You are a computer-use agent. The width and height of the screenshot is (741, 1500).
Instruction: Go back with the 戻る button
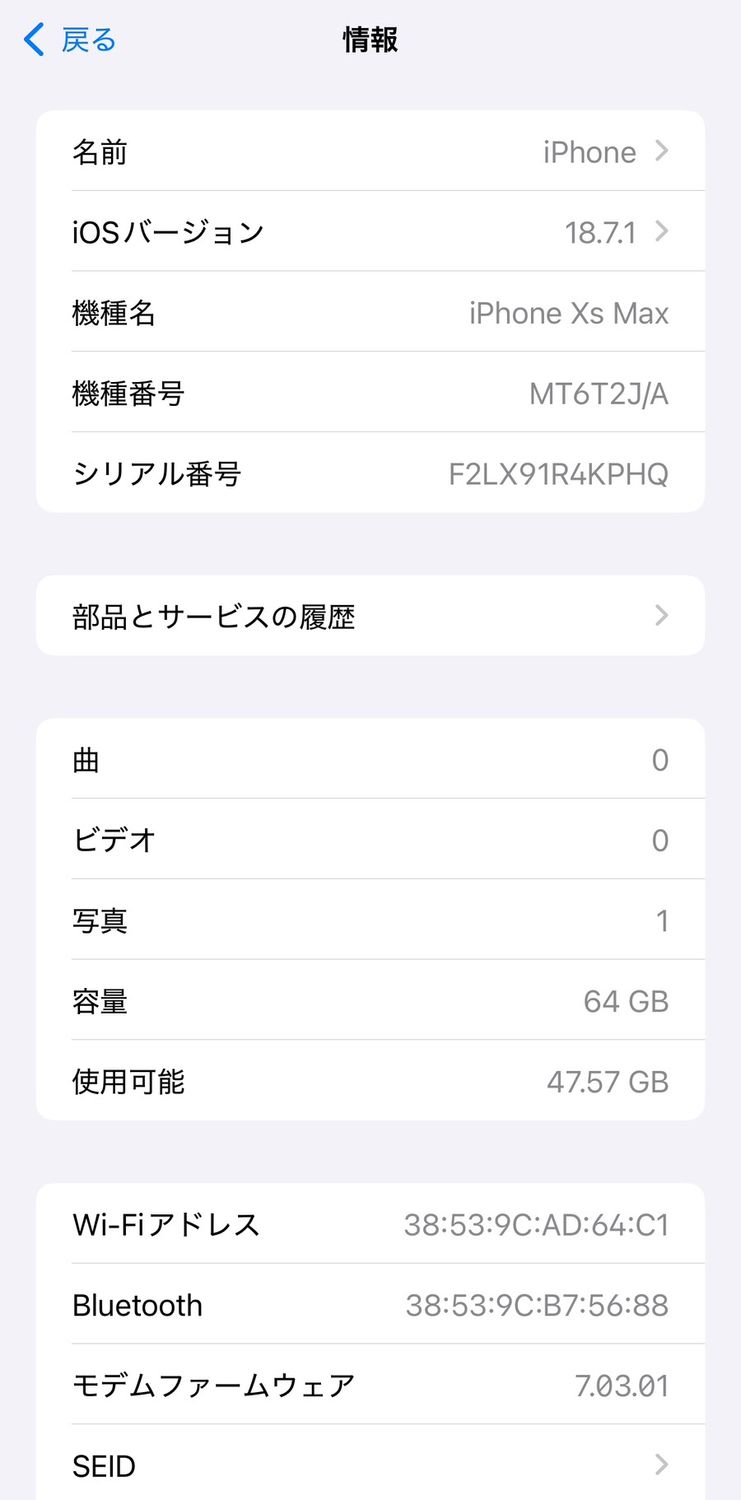point(70,40)
